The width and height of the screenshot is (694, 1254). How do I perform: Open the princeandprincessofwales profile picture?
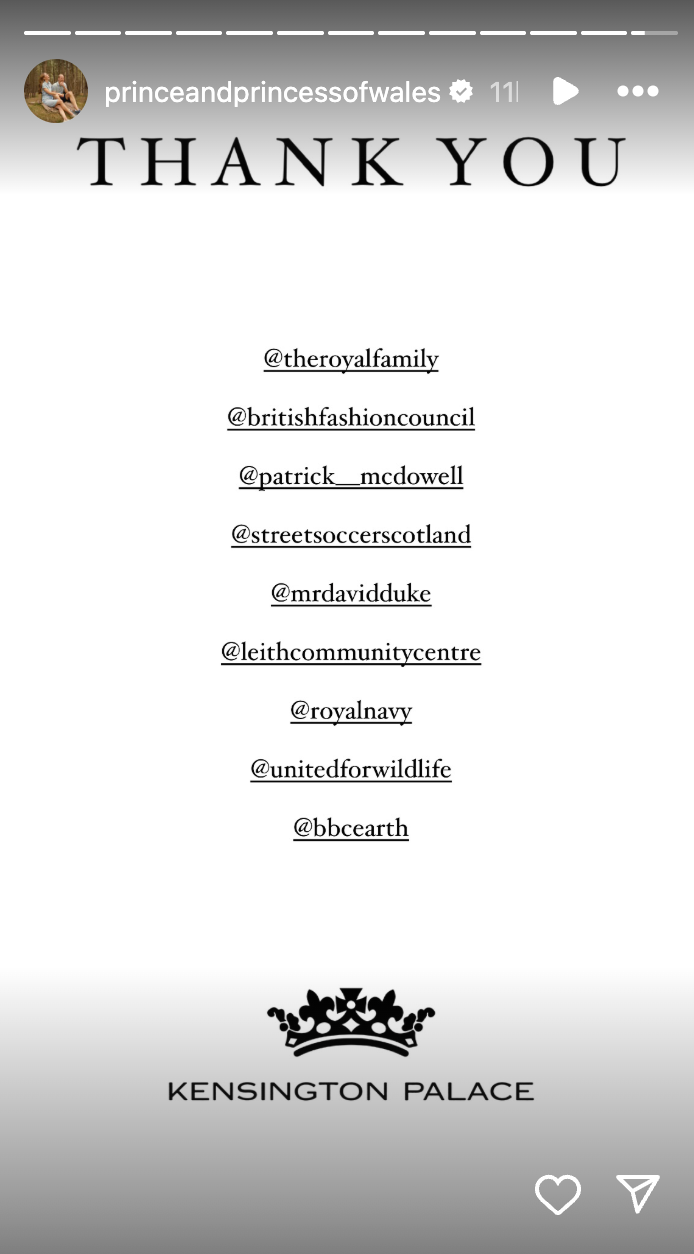tap(56, 91)
